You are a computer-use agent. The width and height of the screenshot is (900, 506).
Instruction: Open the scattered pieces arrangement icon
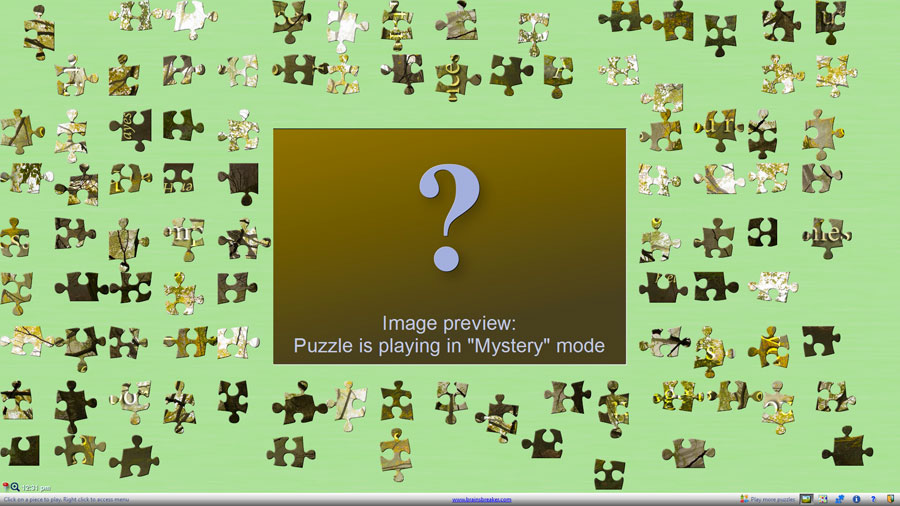(823, 499)
